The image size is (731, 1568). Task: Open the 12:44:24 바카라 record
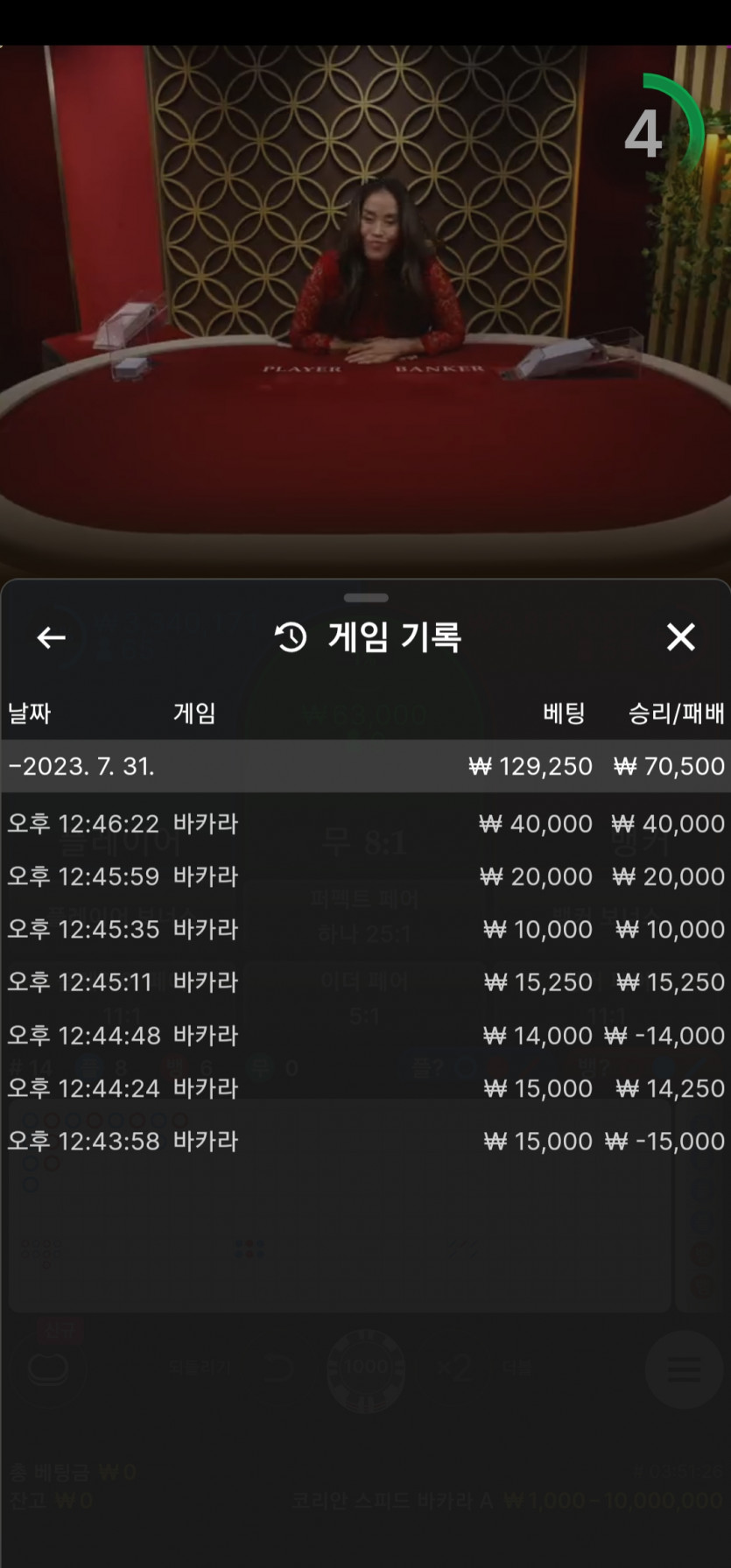click(x=366, y=1088)
